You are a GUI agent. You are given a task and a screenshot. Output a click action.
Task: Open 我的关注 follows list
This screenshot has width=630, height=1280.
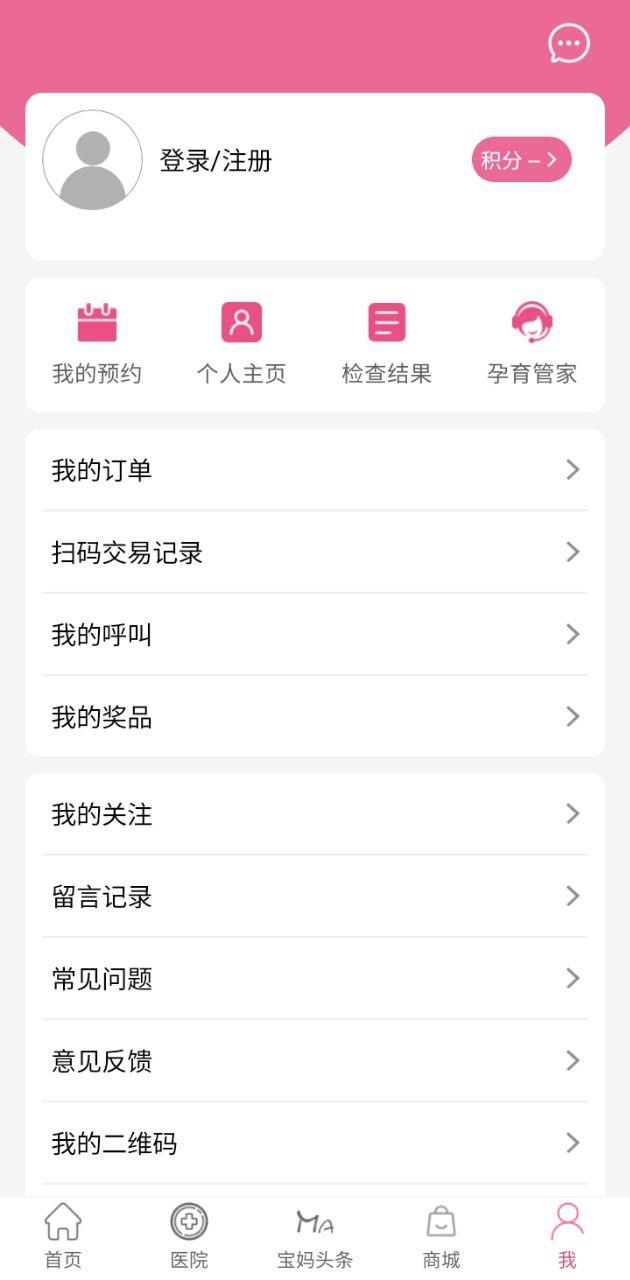pyautogui.click(x=315, y=814)
